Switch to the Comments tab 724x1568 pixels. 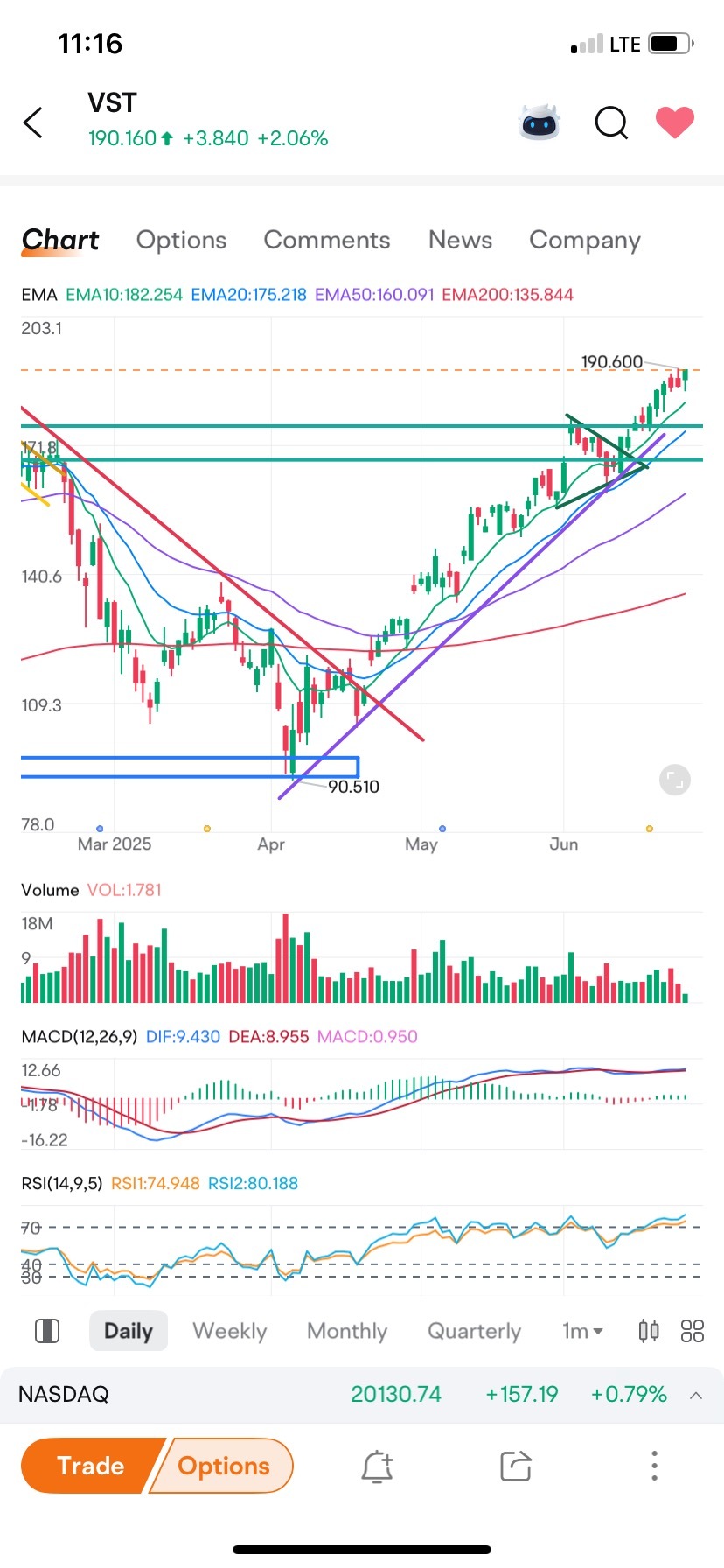click(x=327, y=240)
